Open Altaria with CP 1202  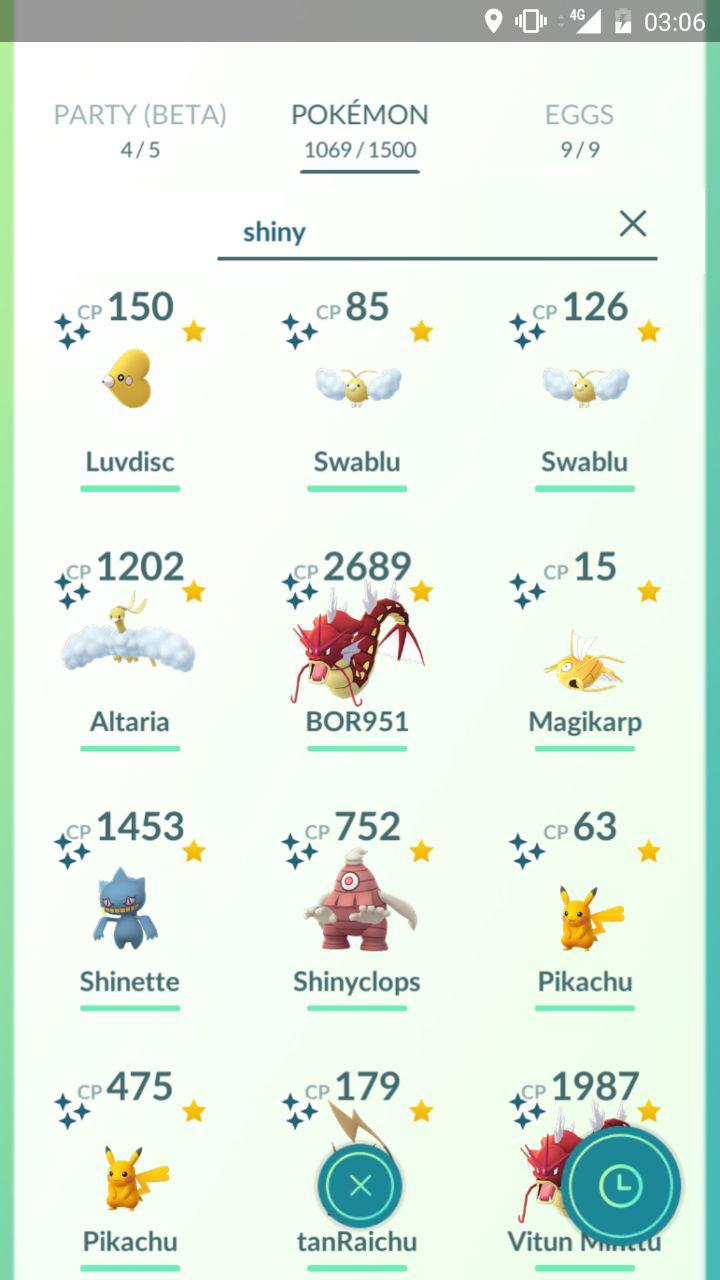[130, 650]
